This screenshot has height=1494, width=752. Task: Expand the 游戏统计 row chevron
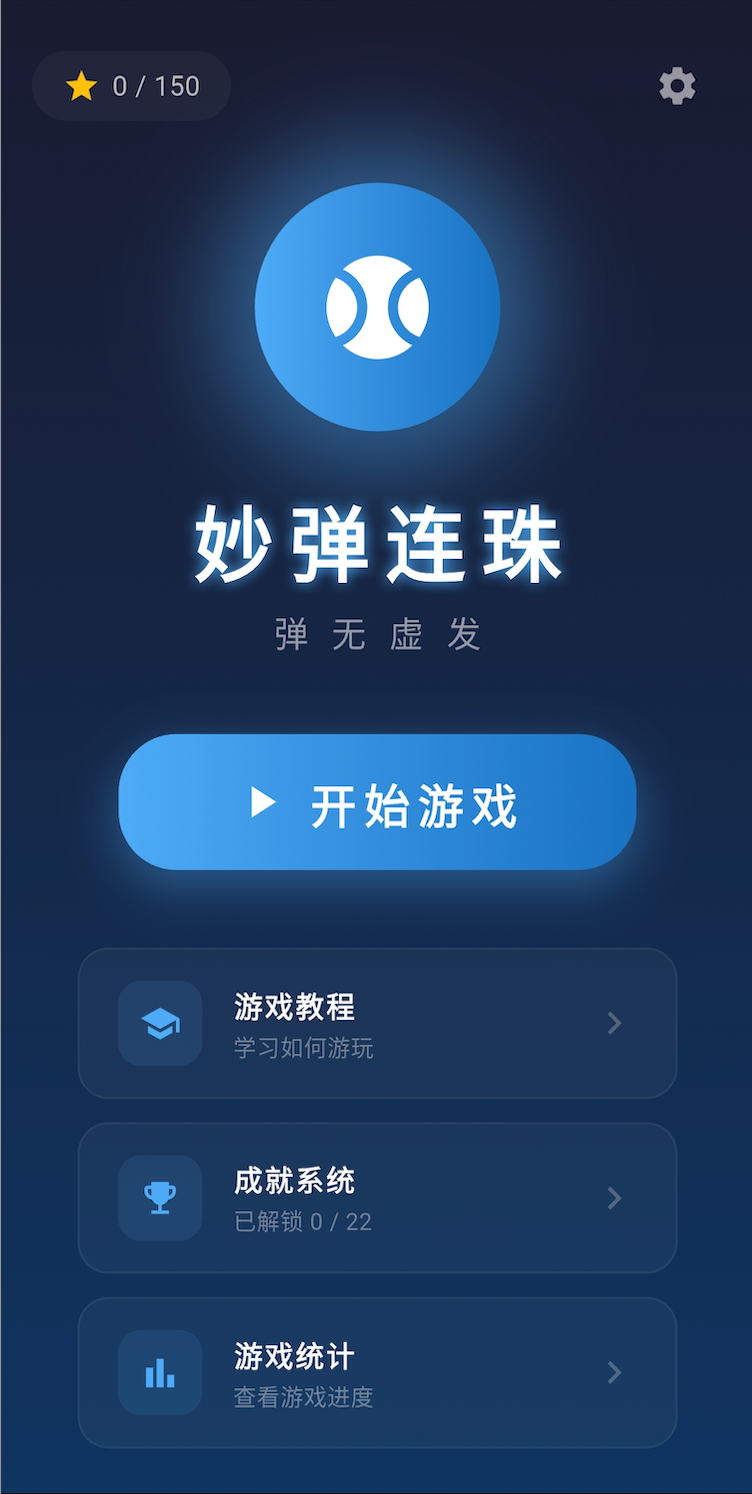614,1372
